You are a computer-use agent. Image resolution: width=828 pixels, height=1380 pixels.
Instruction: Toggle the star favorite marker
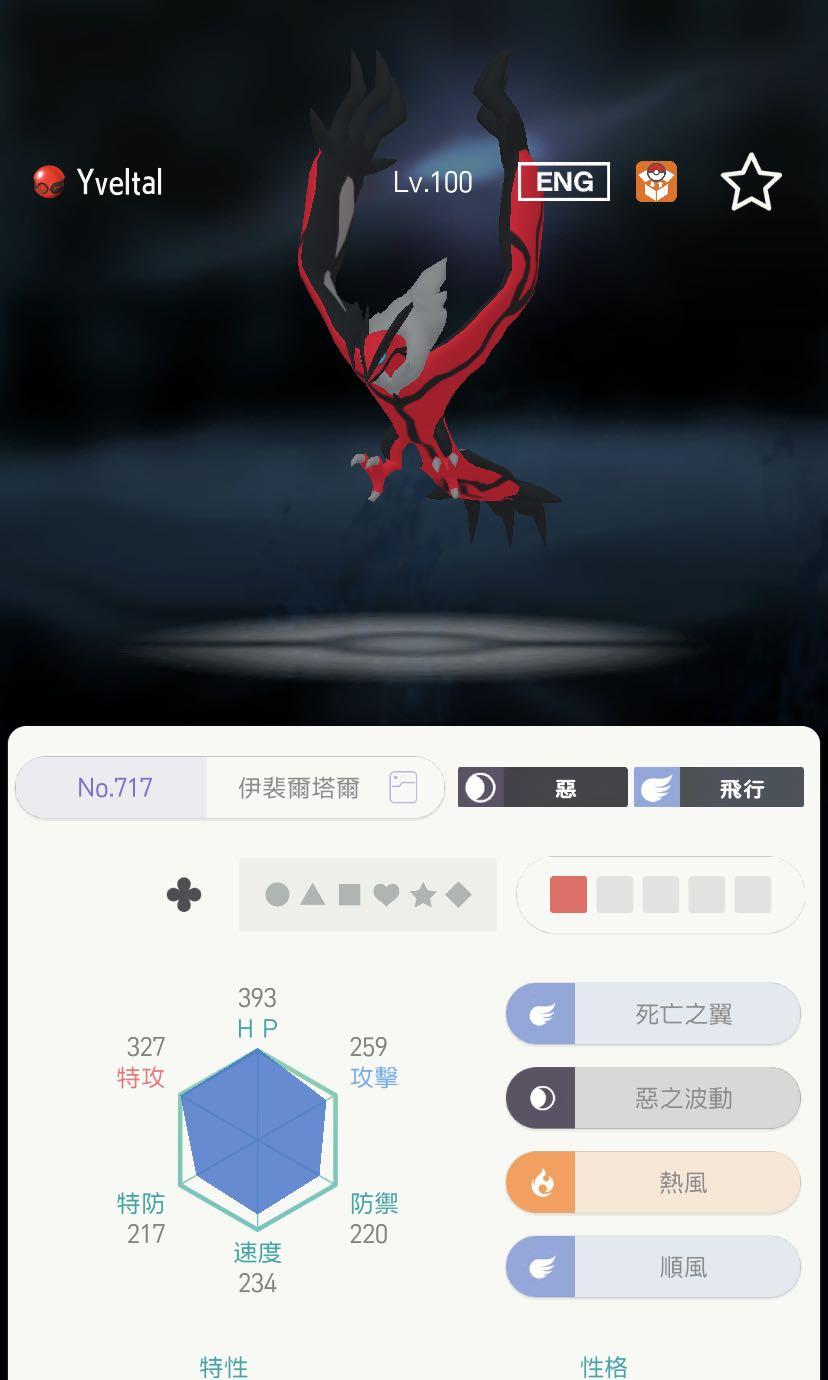click(x=751, y=182)
